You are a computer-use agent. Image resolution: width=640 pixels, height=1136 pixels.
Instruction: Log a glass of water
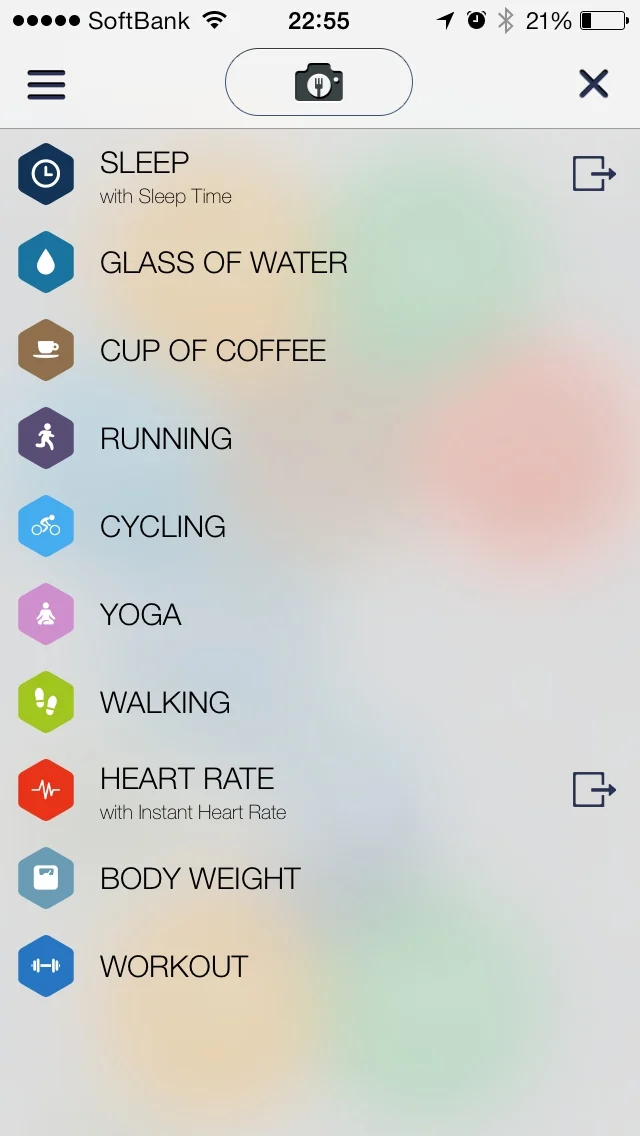click(x=320, y=262)
